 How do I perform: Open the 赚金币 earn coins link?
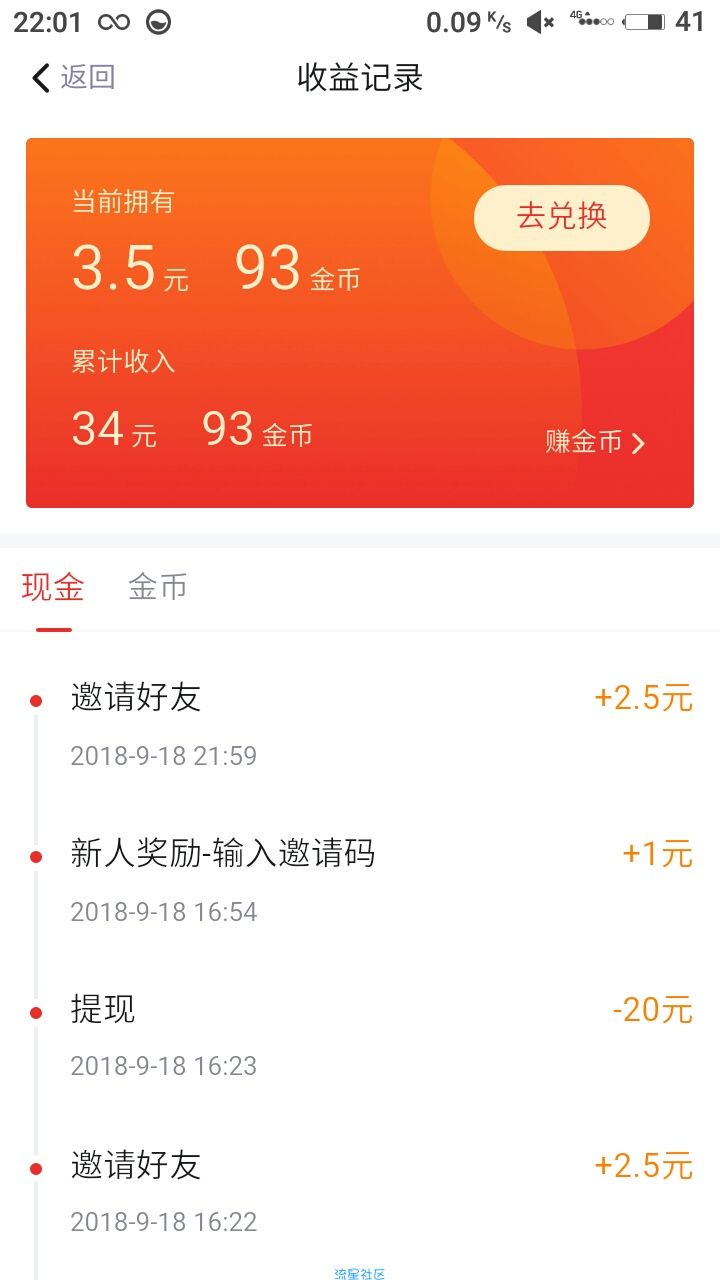(x=596, y=441)
